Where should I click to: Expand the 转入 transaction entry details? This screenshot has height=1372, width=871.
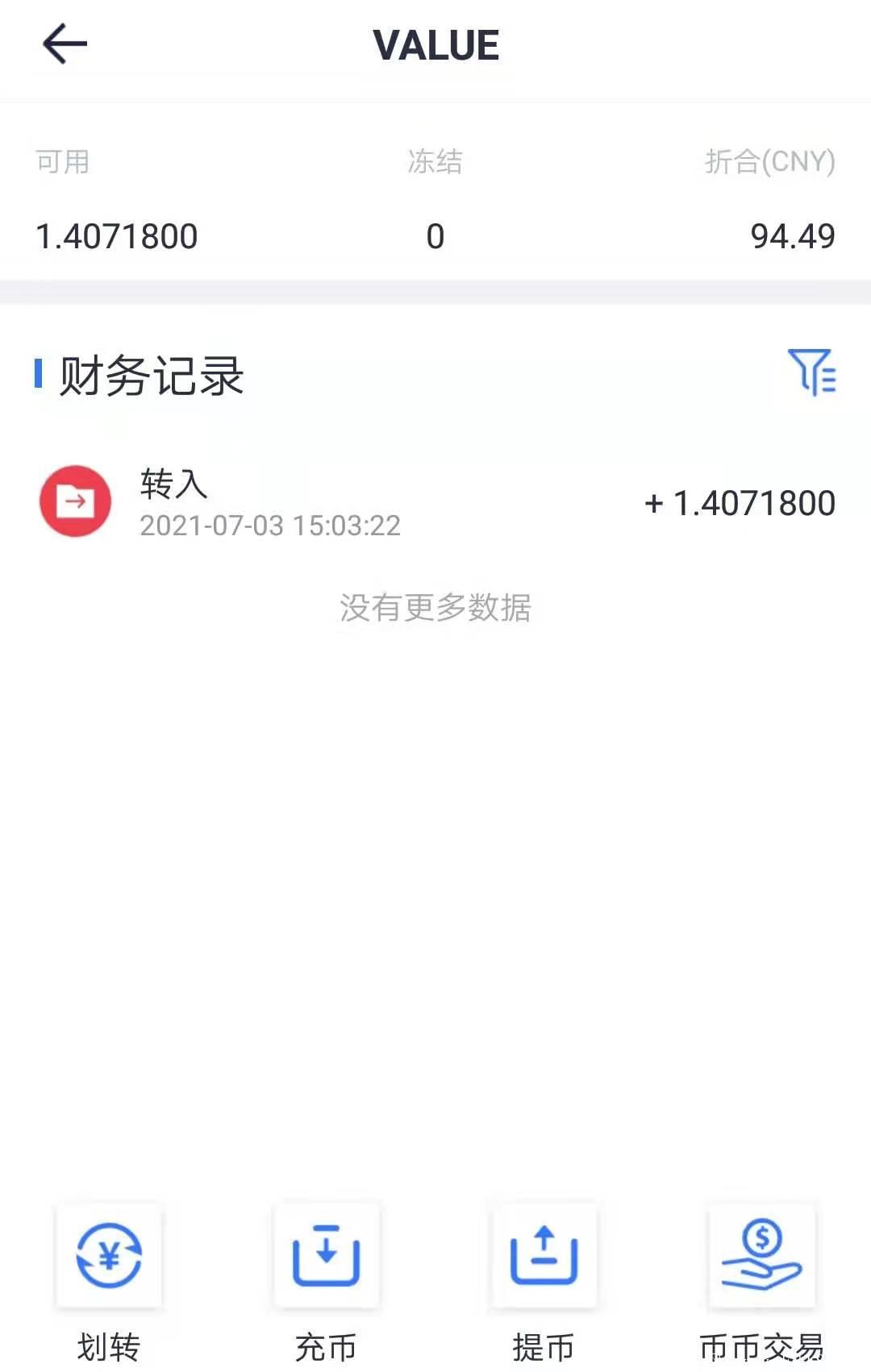click(x=435, y=501)
